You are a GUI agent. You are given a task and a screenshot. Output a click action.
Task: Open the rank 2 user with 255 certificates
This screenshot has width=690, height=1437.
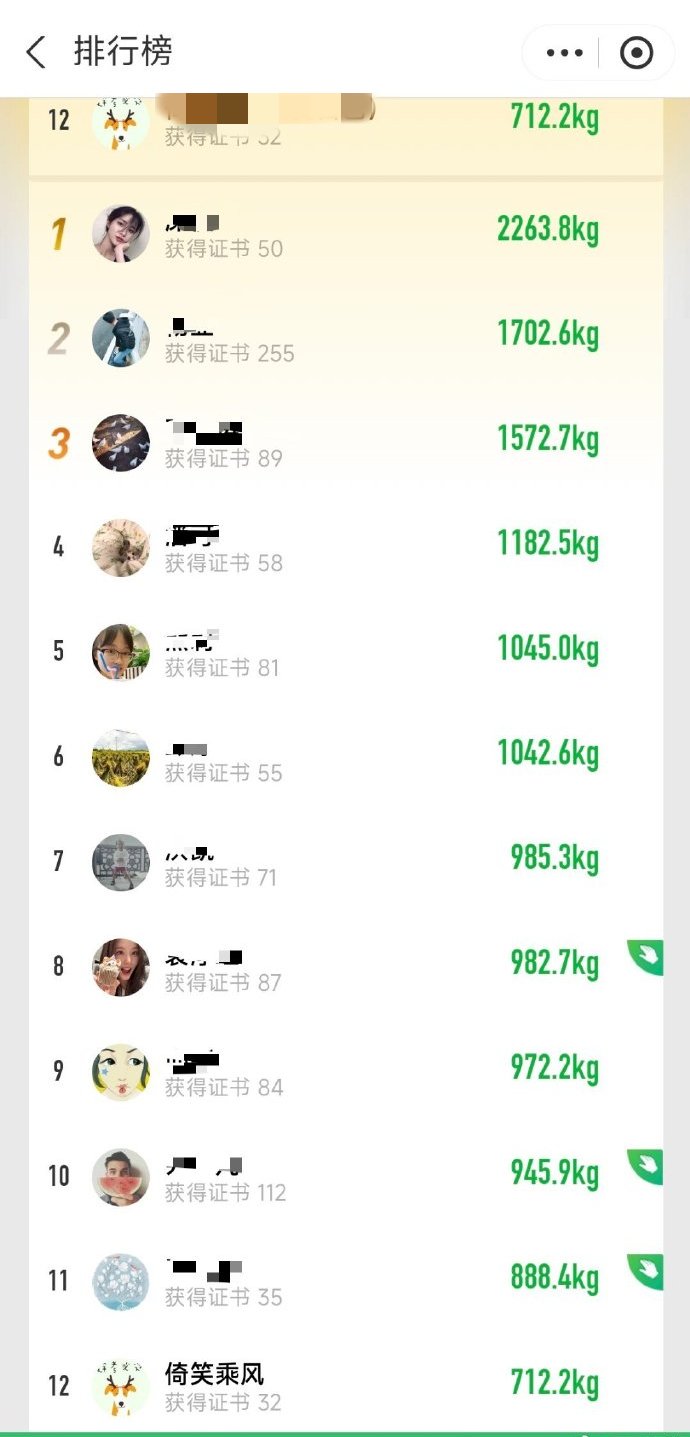click(x=345, y=338)
